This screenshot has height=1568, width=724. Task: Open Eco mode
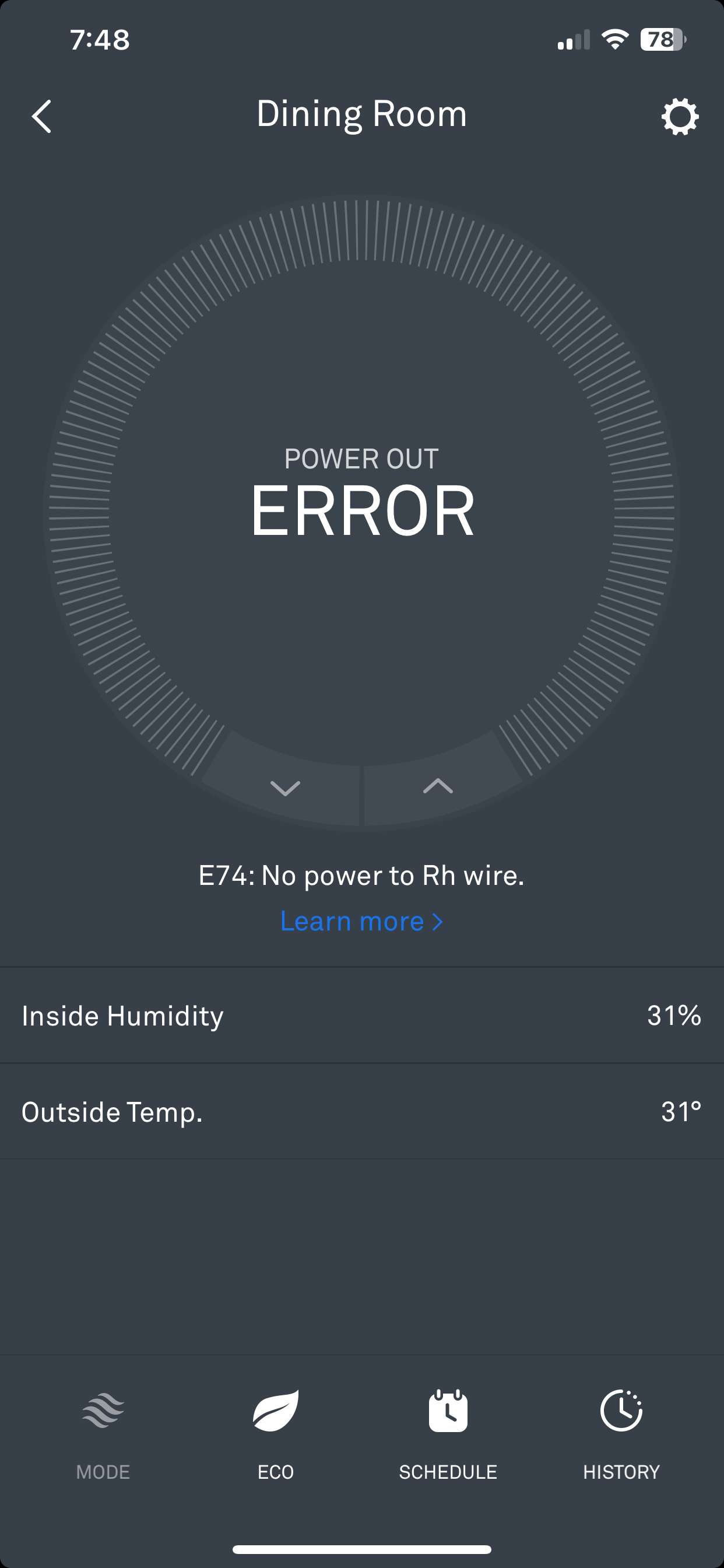pos(276,1431)
